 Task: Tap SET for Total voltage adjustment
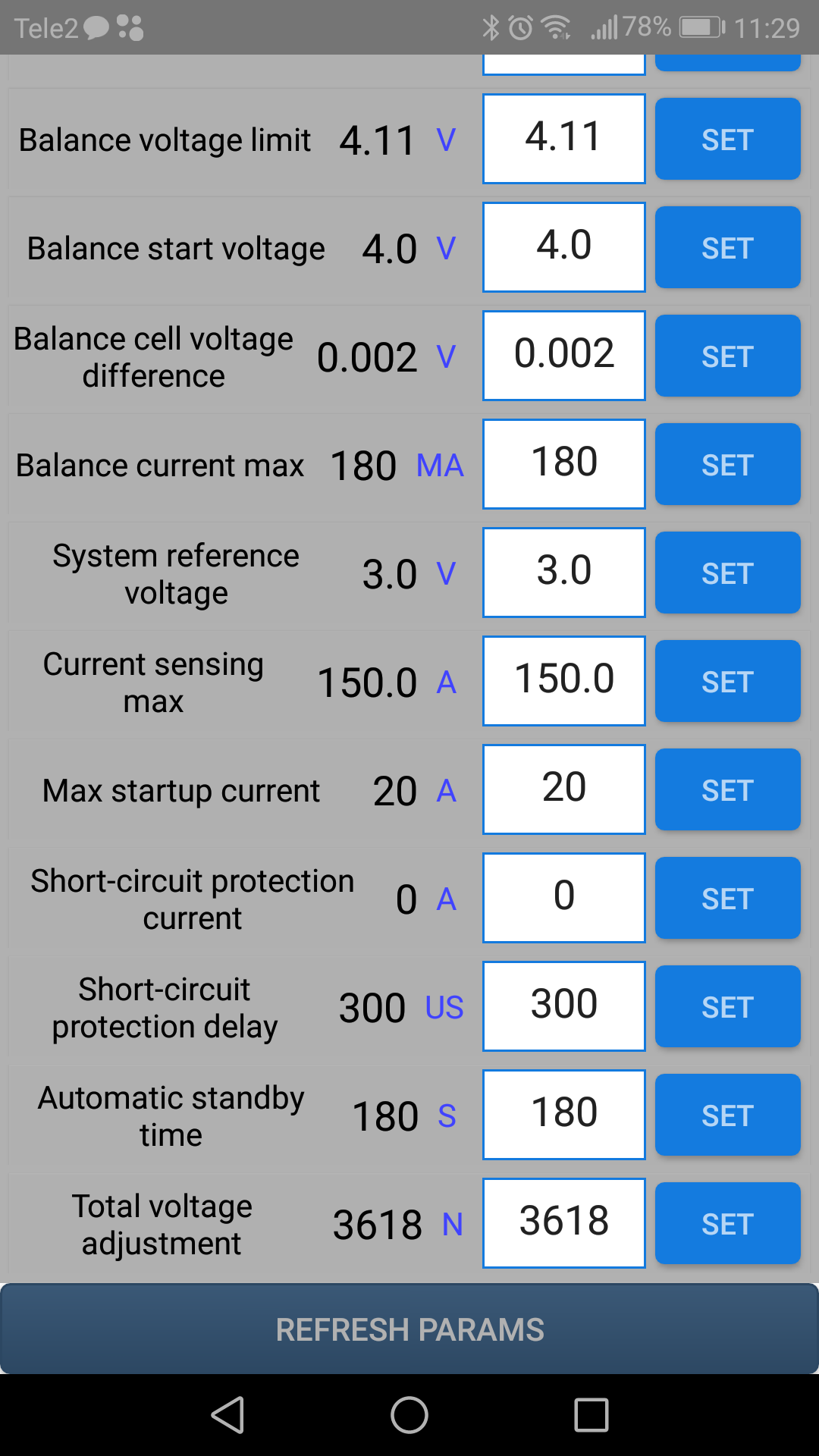727,1224
